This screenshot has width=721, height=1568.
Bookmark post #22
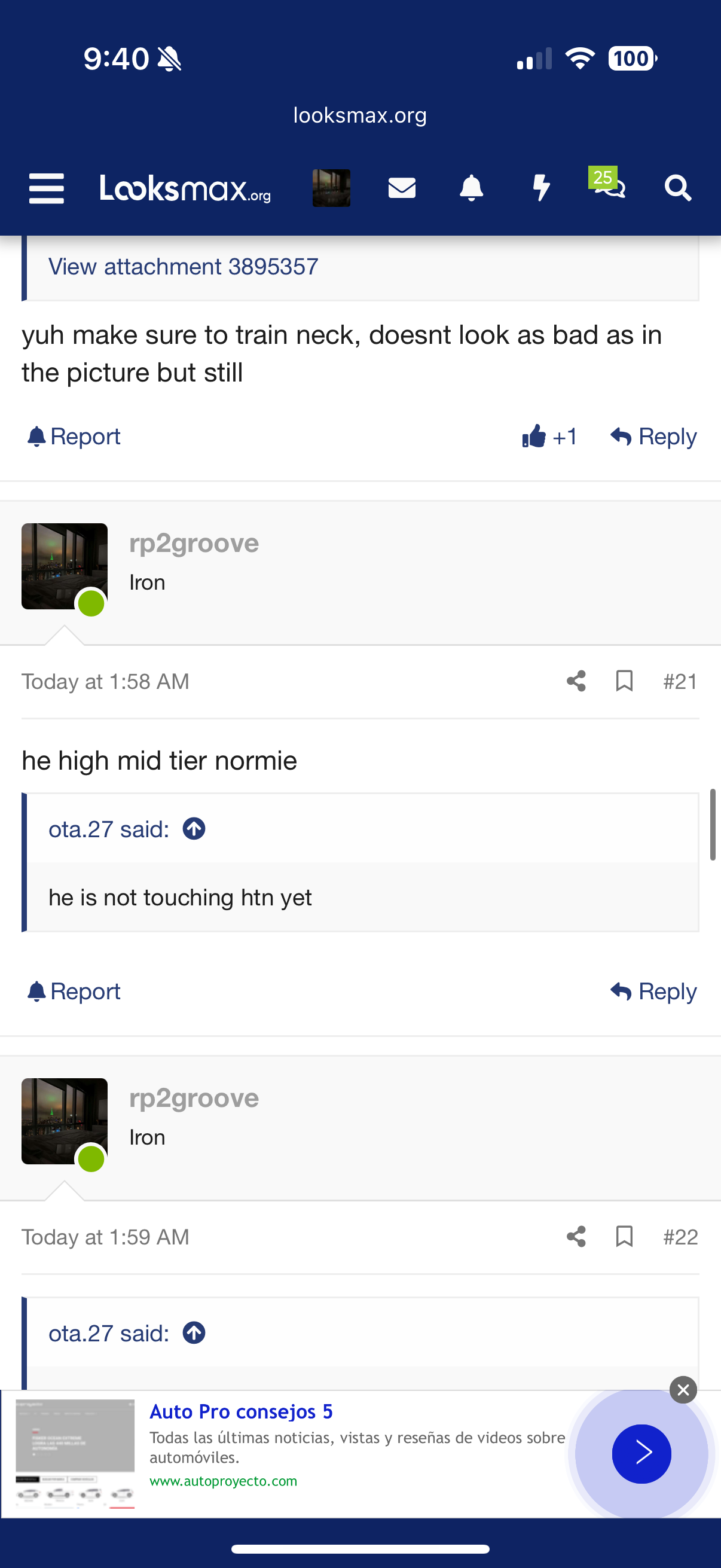pos(624,1236)
